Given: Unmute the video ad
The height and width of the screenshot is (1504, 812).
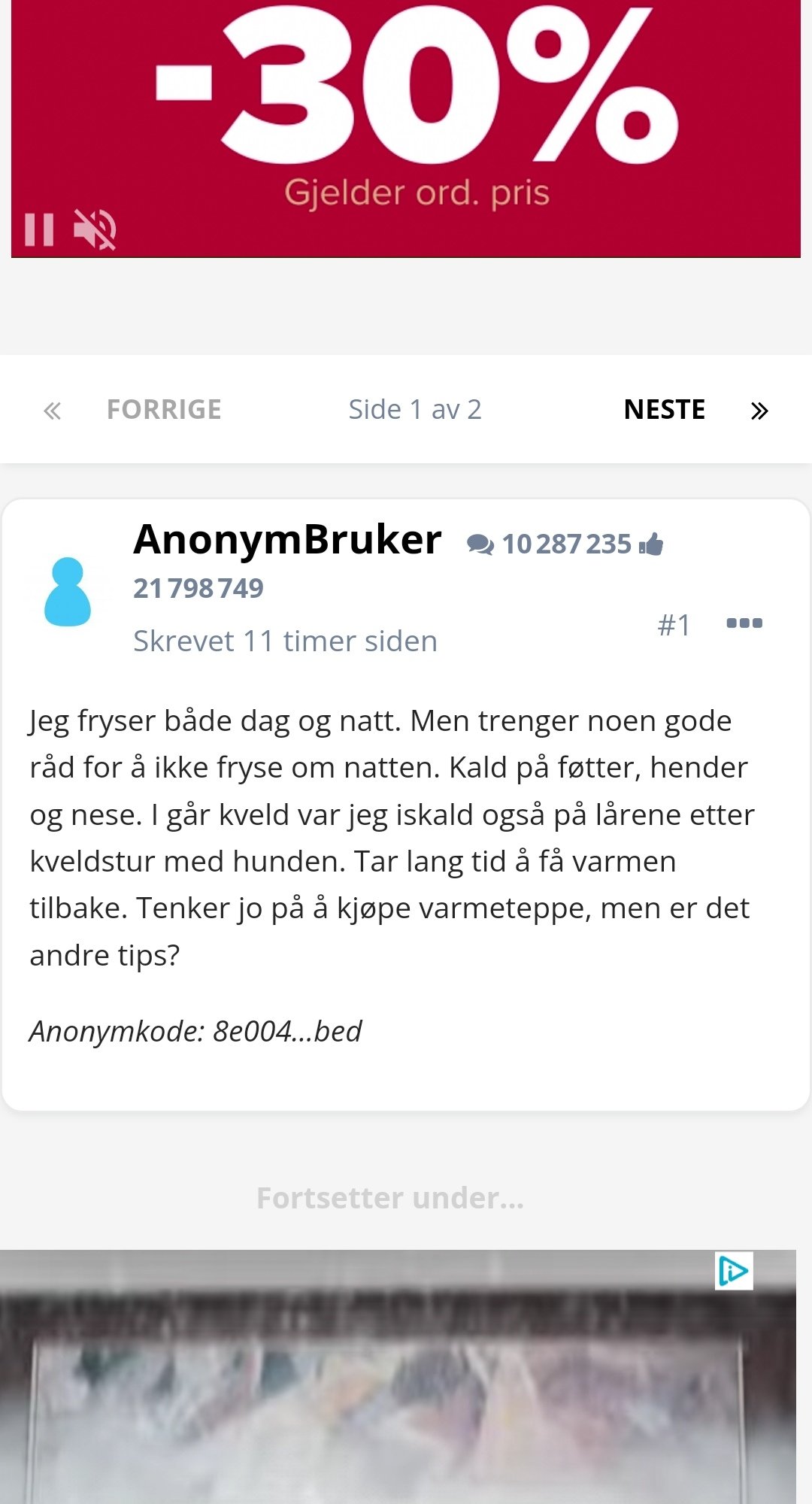Looking at the screenshot, I should pyautogui.click(x=95, y=229).
